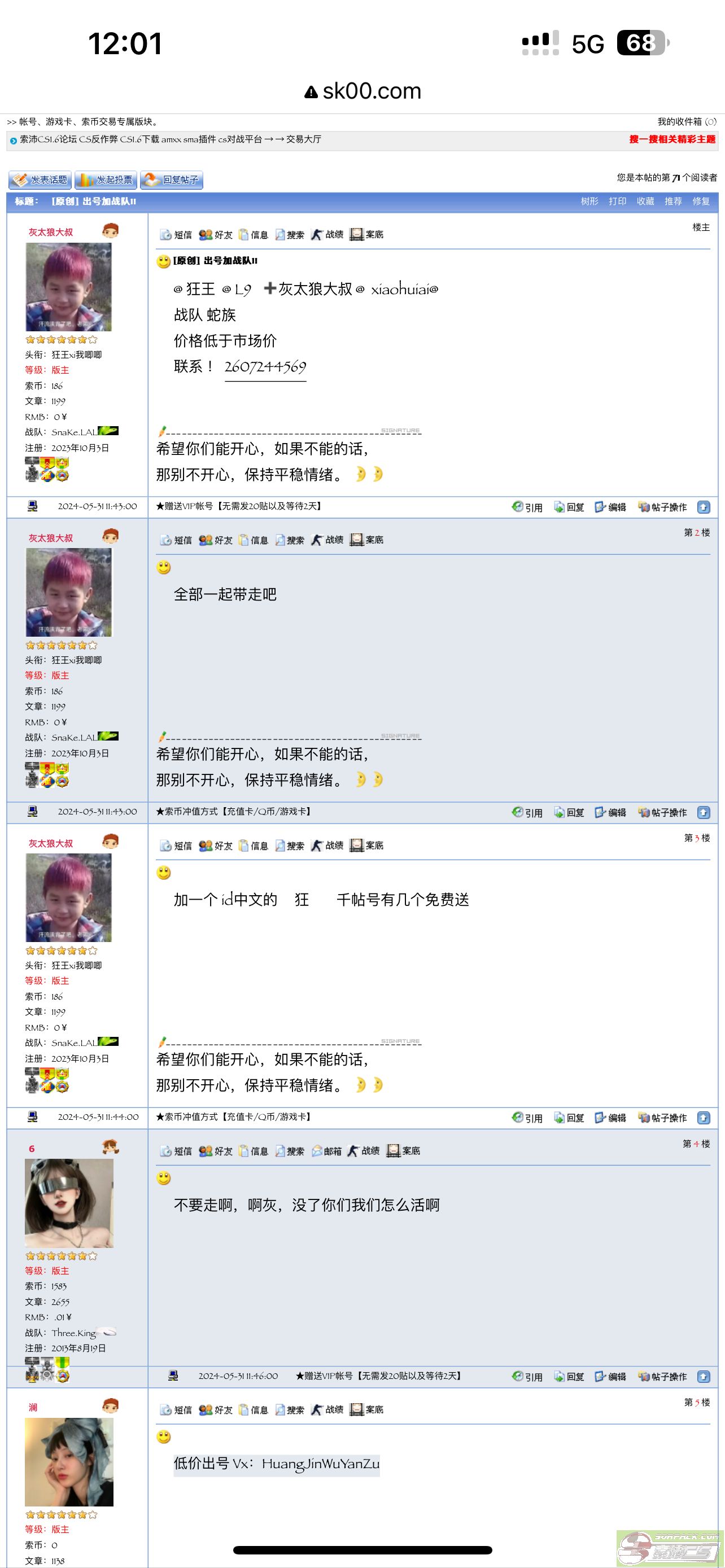Viewport: 725px width, 1568px height.
Task: Tap 编辑 on the 第3楼 post
Action: pos(610,1118)
